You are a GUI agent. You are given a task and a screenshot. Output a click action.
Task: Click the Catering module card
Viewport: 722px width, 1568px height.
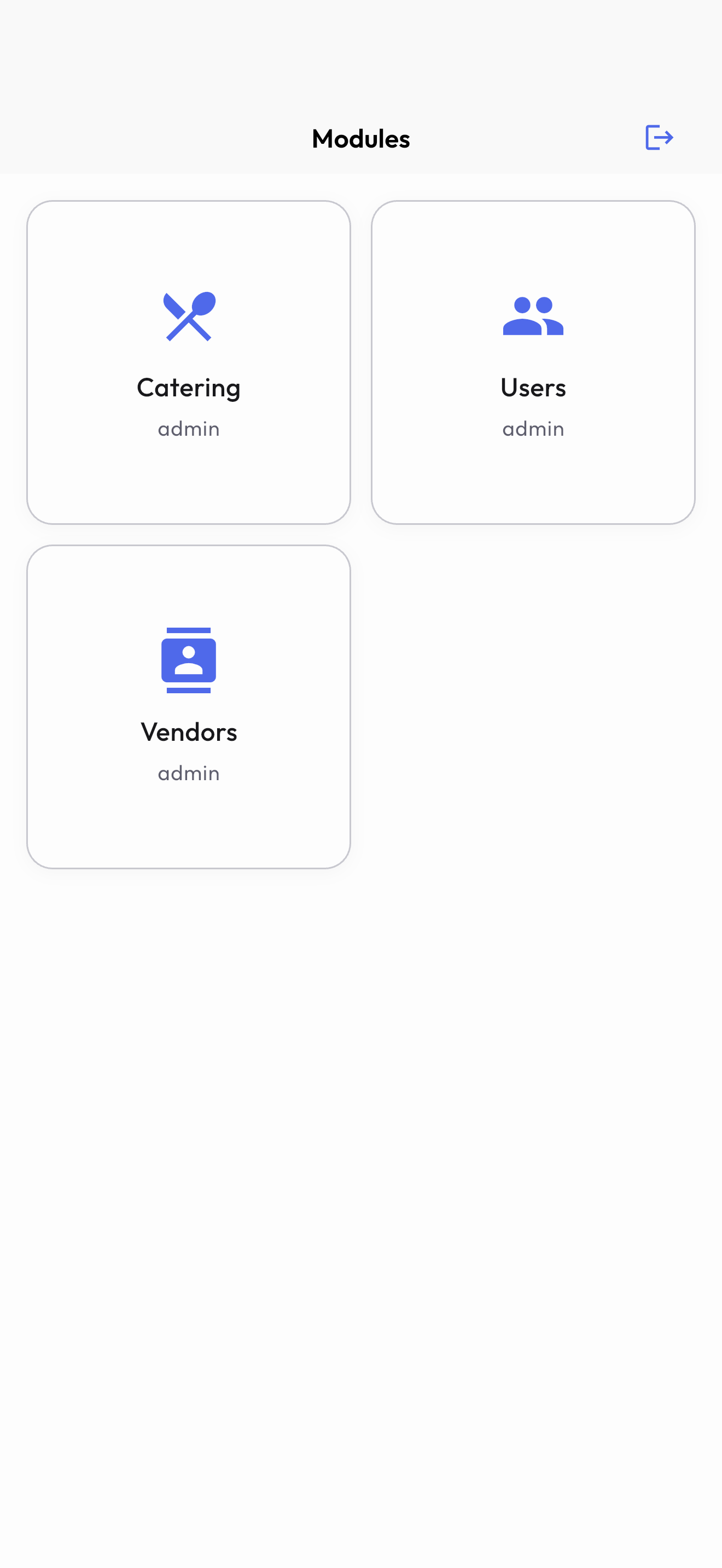pyautogui.click(x=188, y=361)
